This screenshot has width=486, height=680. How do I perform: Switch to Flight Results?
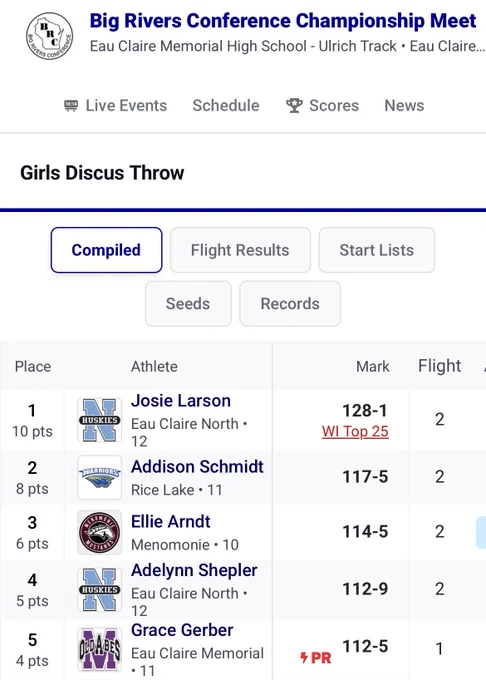coord(240,250)
